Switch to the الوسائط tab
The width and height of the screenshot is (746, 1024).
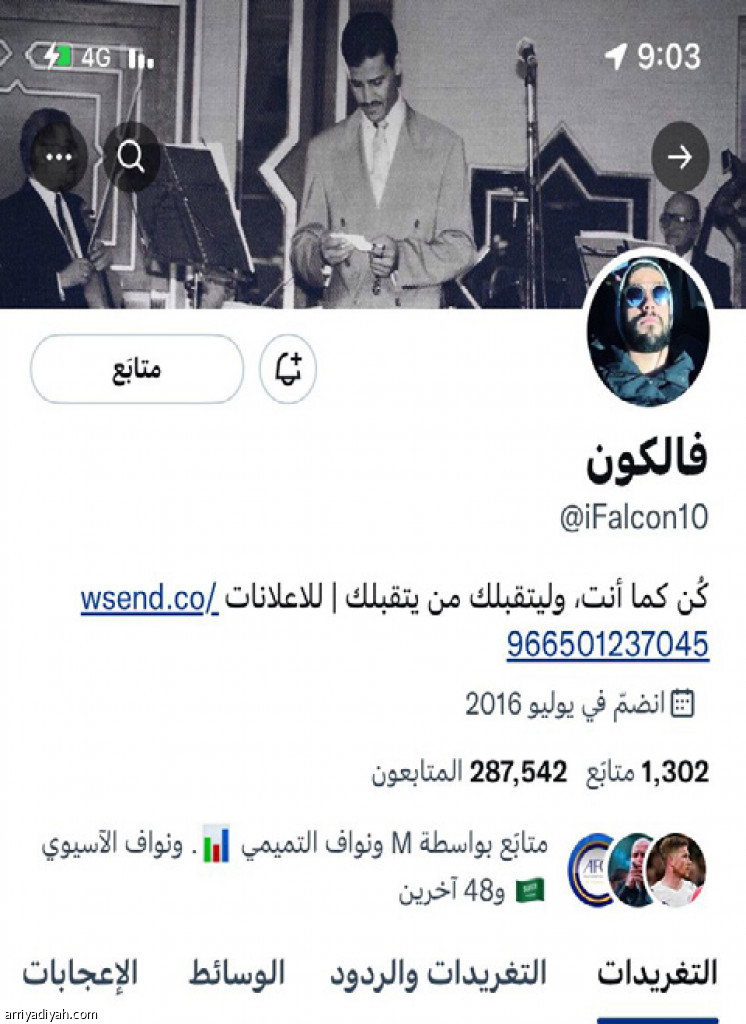[237, 973]
